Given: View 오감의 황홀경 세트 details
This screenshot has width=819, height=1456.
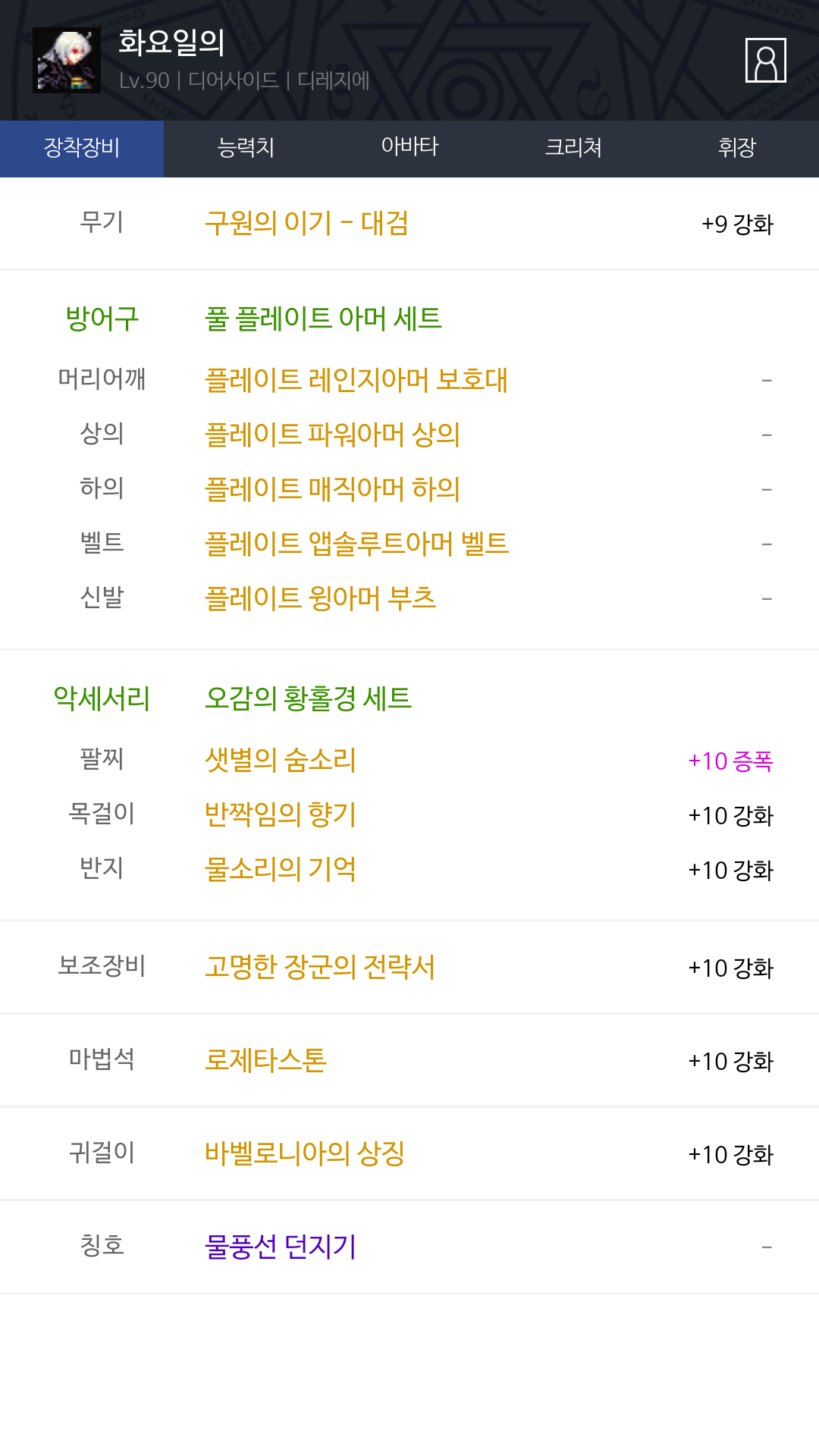Looking at the screenshot, I should tap(308, 698).
